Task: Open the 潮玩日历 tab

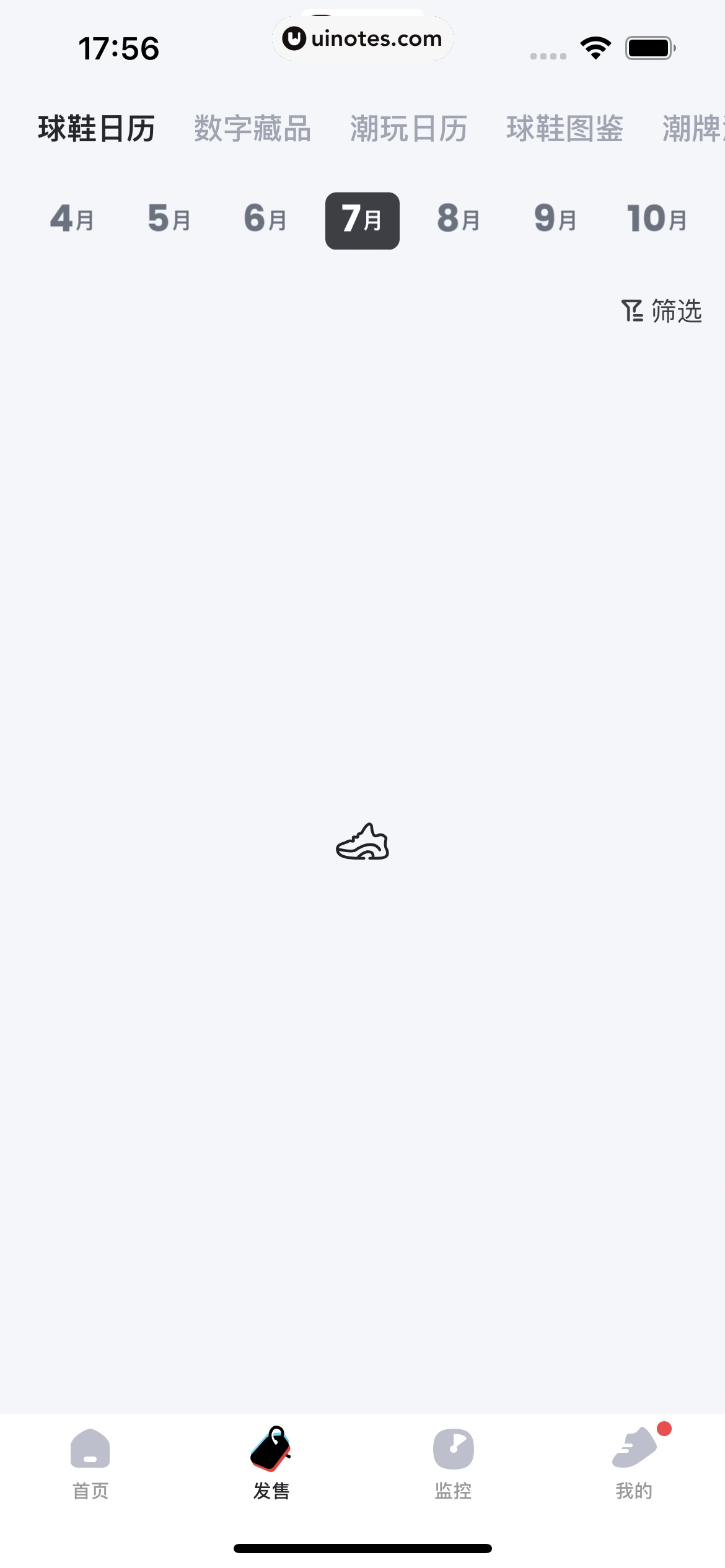Action: pos(408,129)
